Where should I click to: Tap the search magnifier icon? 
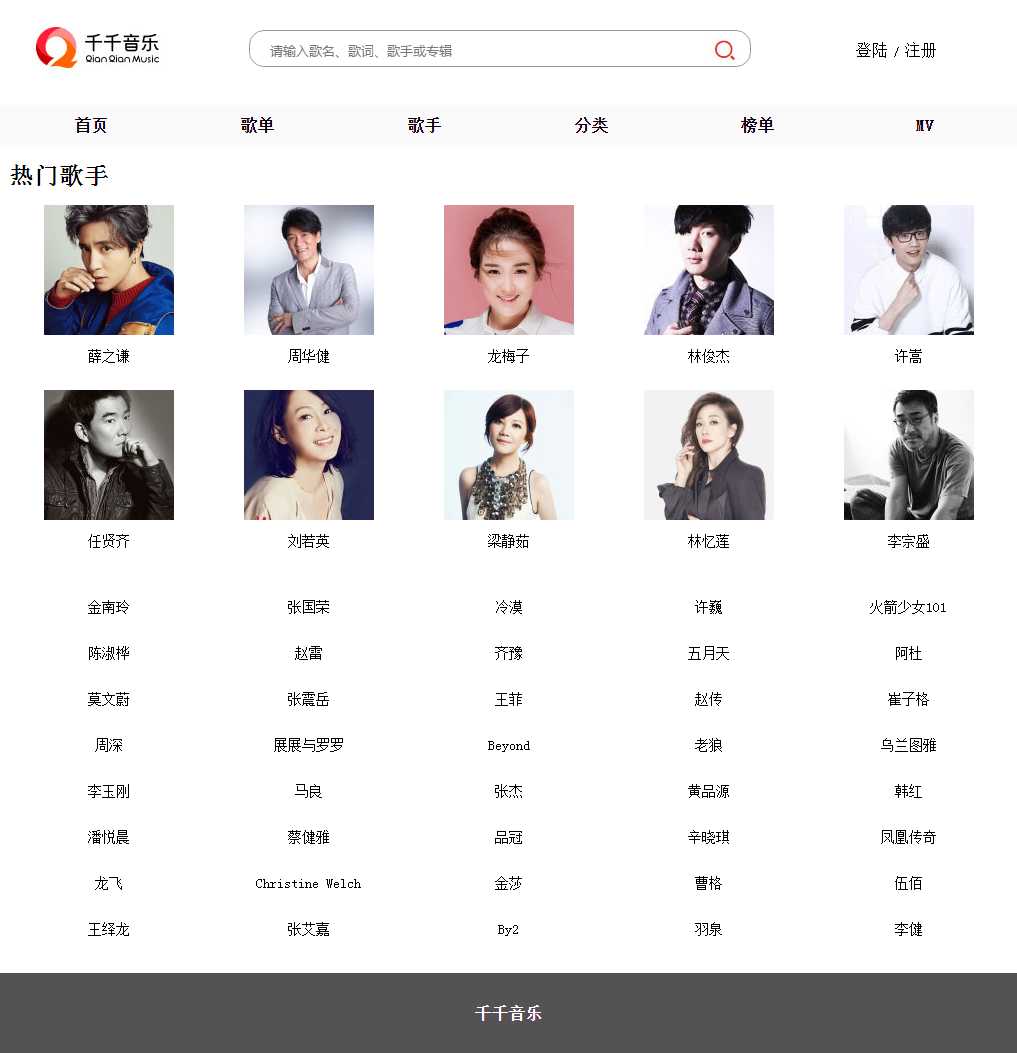pos(725,50)
